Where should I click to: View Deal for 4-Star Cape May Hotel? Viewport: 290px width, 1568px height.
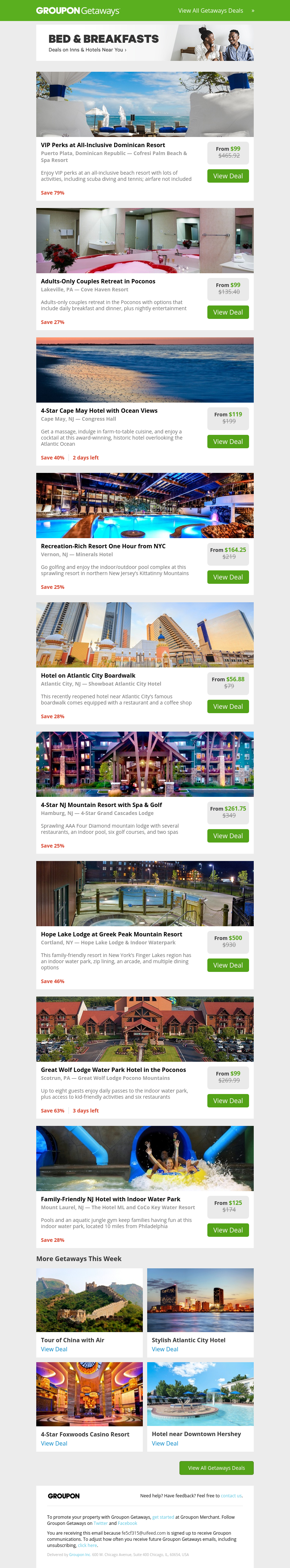click(x=228, y=442)
